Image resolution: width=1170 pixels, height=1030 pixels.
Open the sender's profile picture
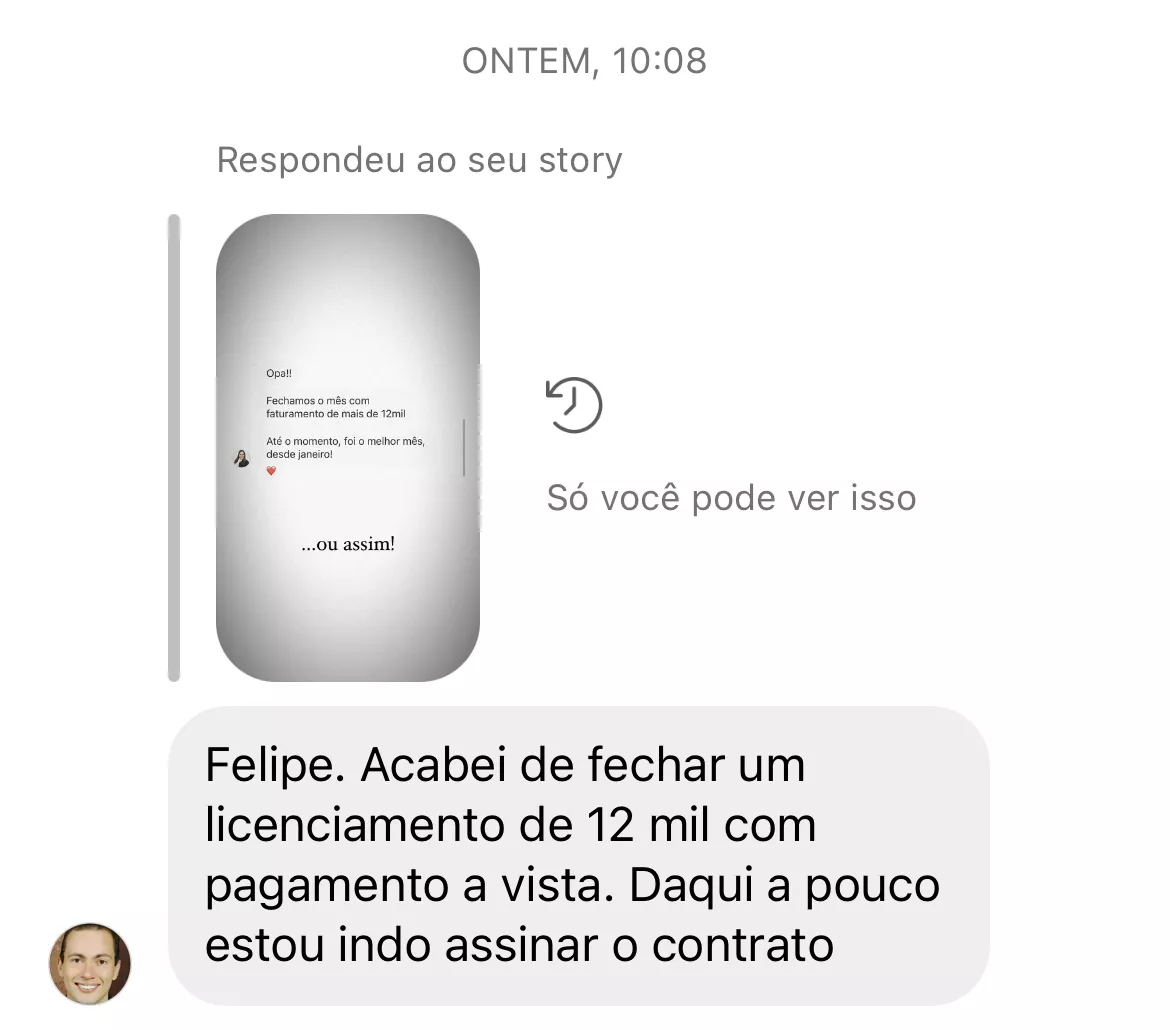click(x=90, y=963)
